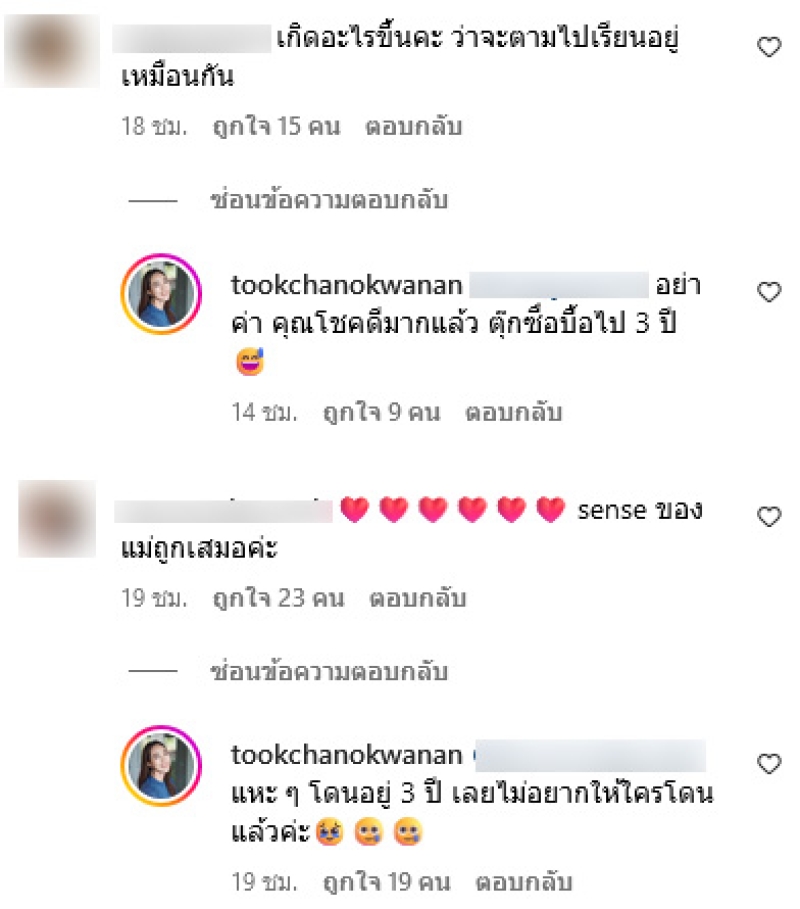Screen dimensions: 800x909
Task: Reply to the "เกิดอะไรขึ้นคะ" comment
Action: pos(413,127)
